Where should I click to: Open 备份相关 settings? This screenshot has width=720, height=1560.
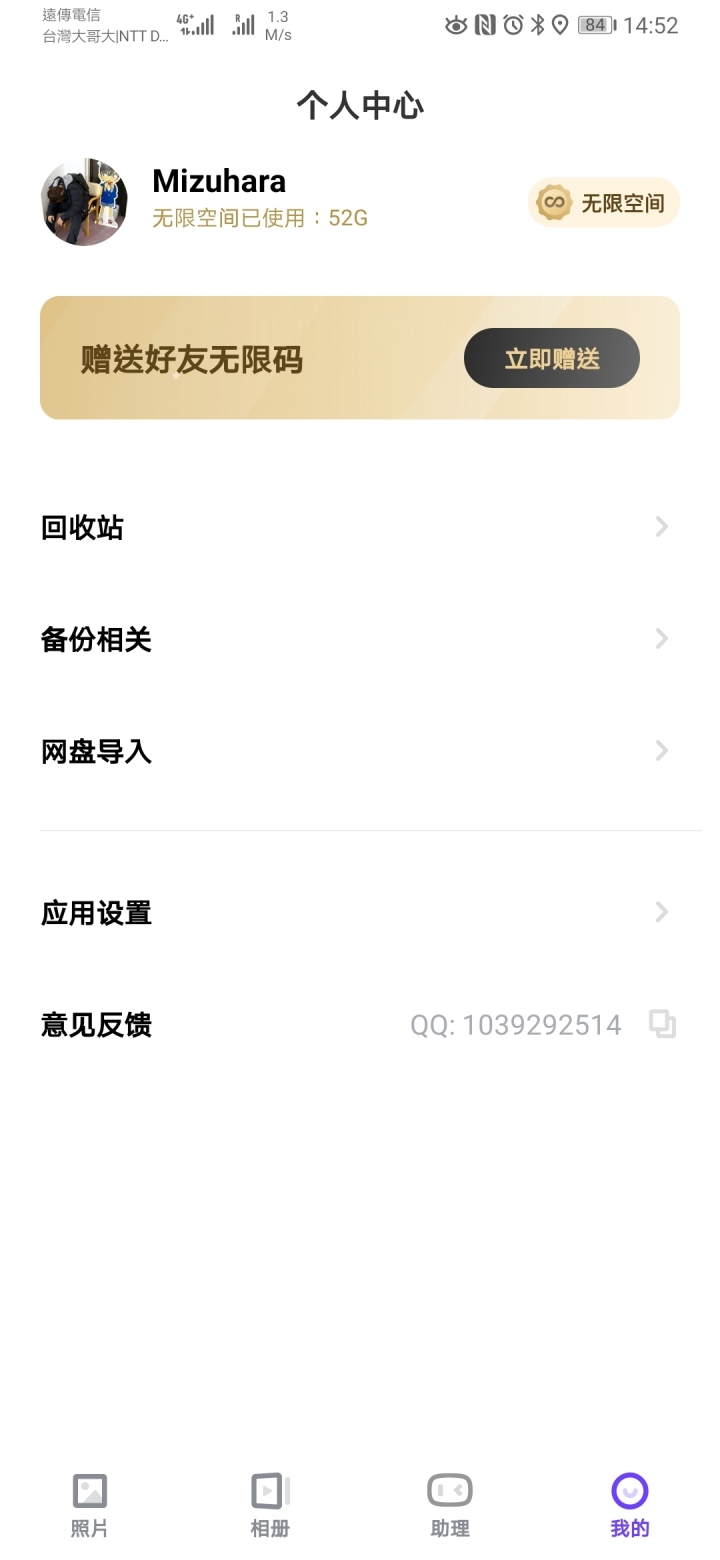[x=360, y=639]
